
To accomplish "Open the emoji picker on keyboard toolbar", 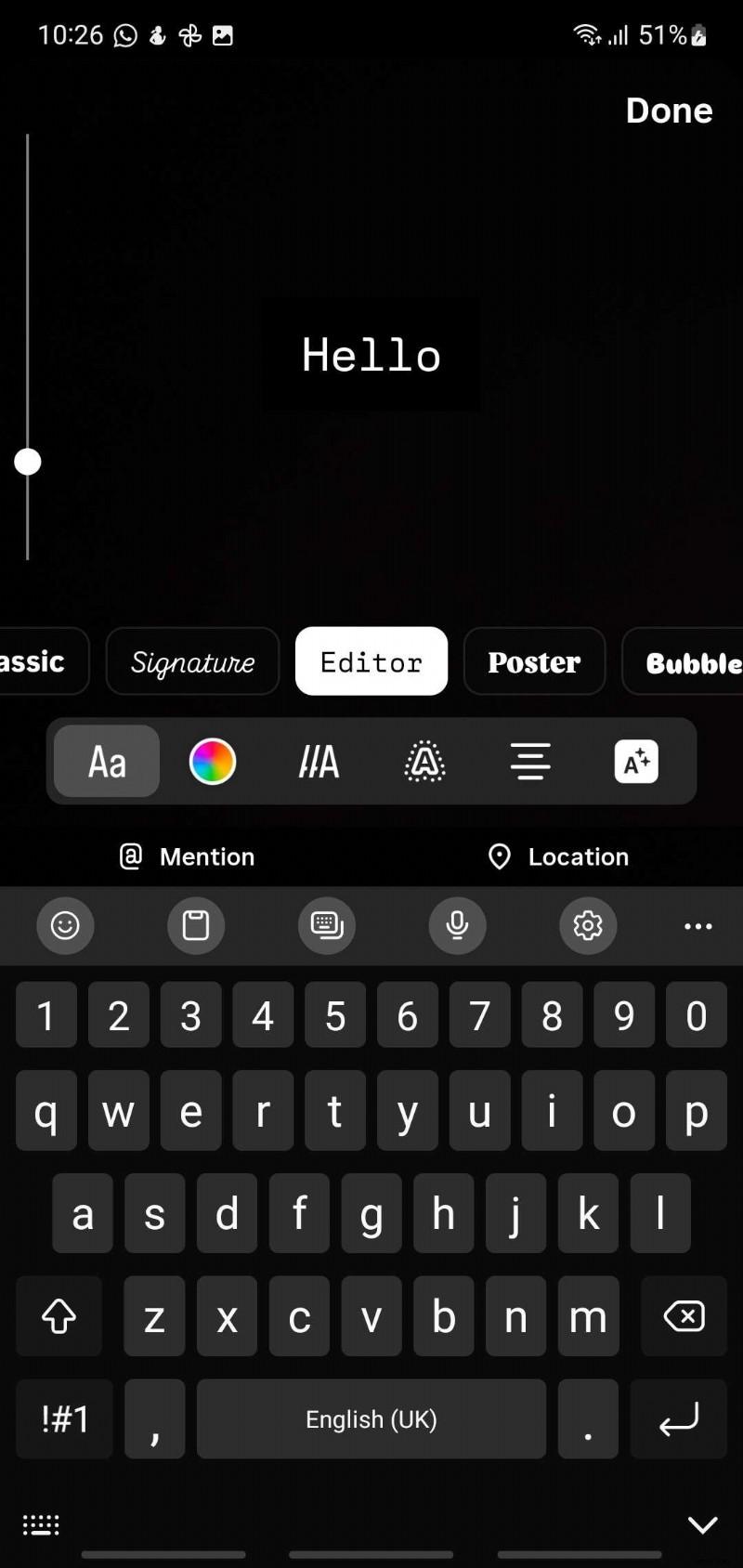I will point(65,926).
